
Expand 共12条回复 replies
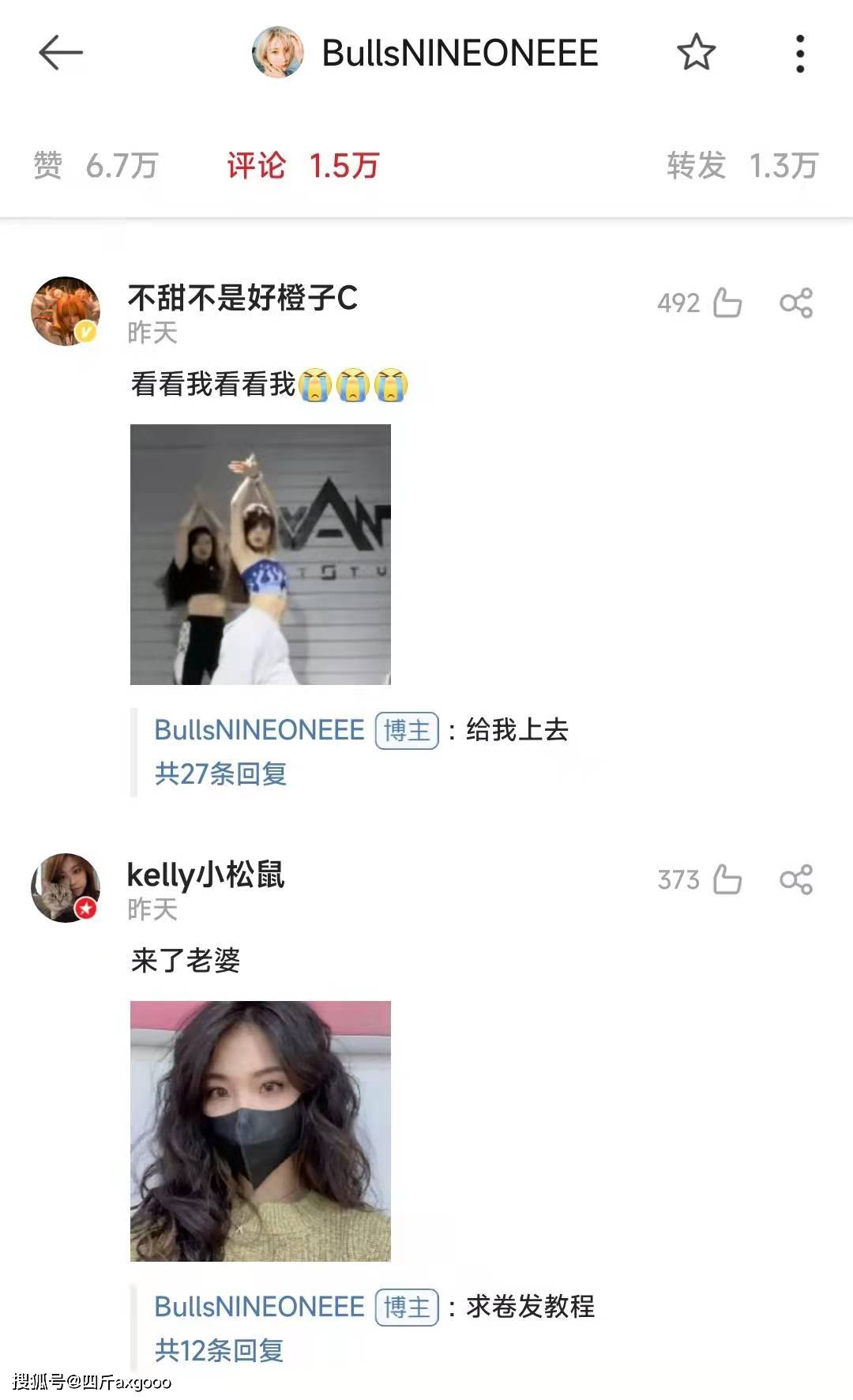coord(219,1350)
